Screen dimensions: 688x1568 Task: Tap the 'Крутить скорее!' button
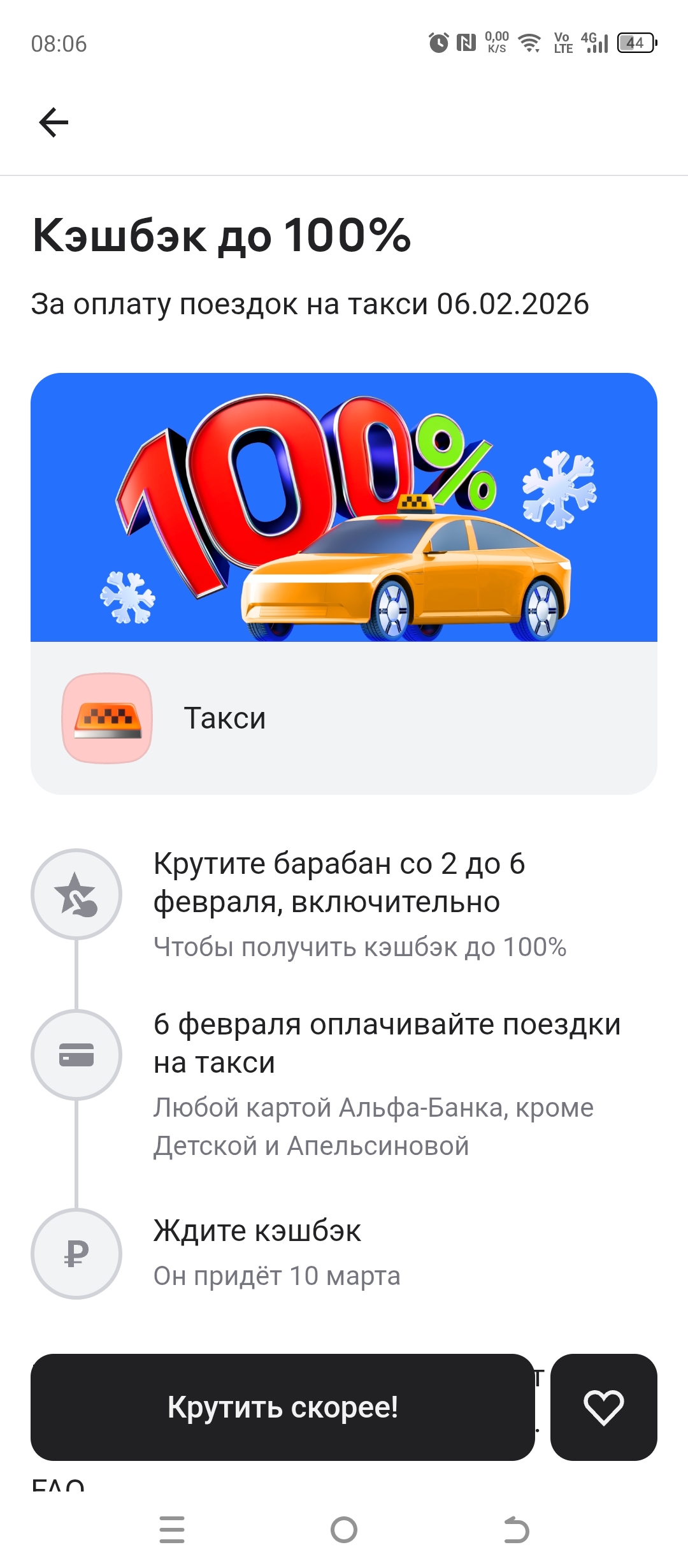pos(282,1407)
